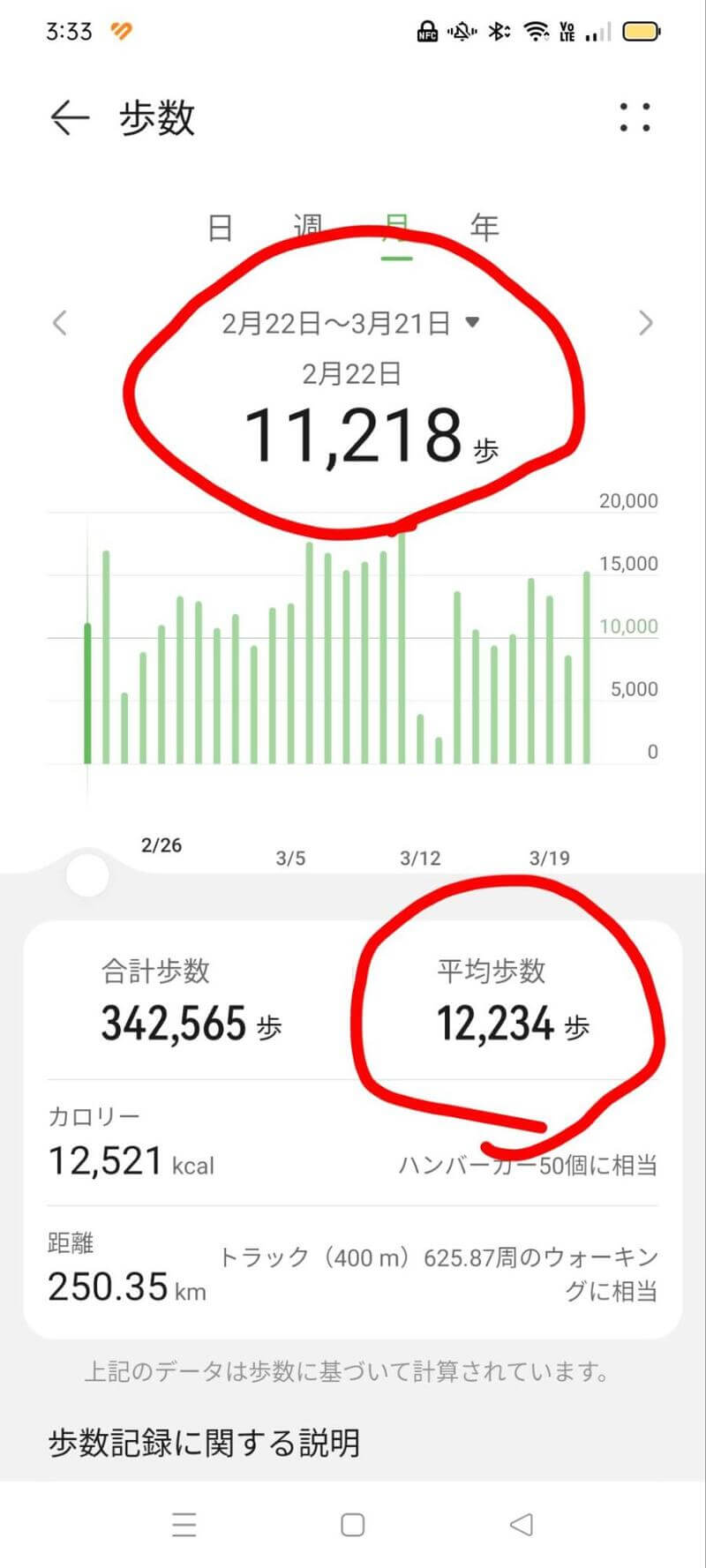Expand the 2月22日〜3月21日 date picker

pos(349,323)
